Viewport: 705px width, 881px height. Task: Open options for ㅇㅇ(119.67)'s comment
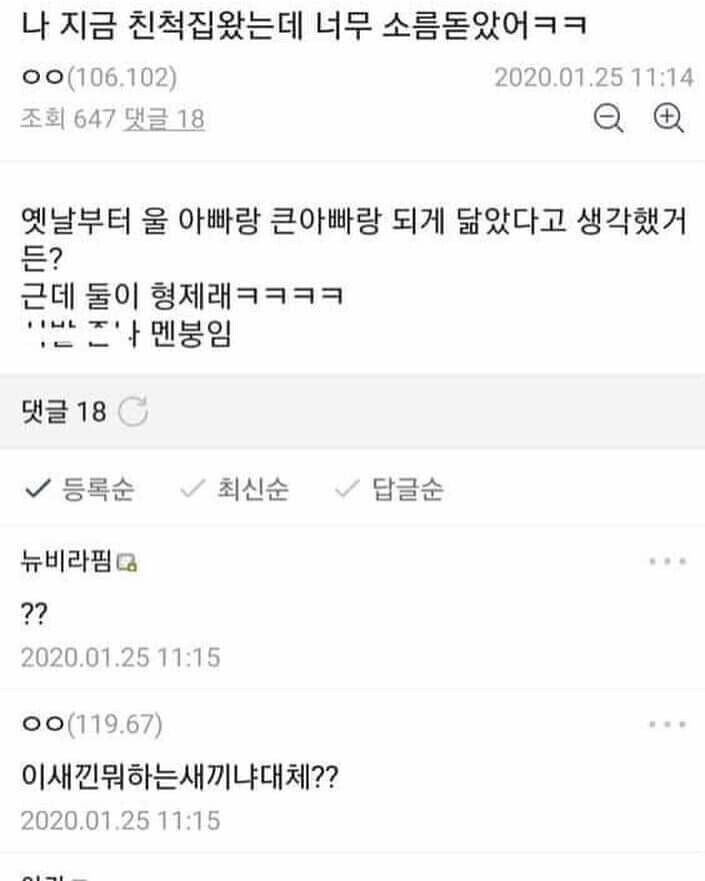point(667,723)
